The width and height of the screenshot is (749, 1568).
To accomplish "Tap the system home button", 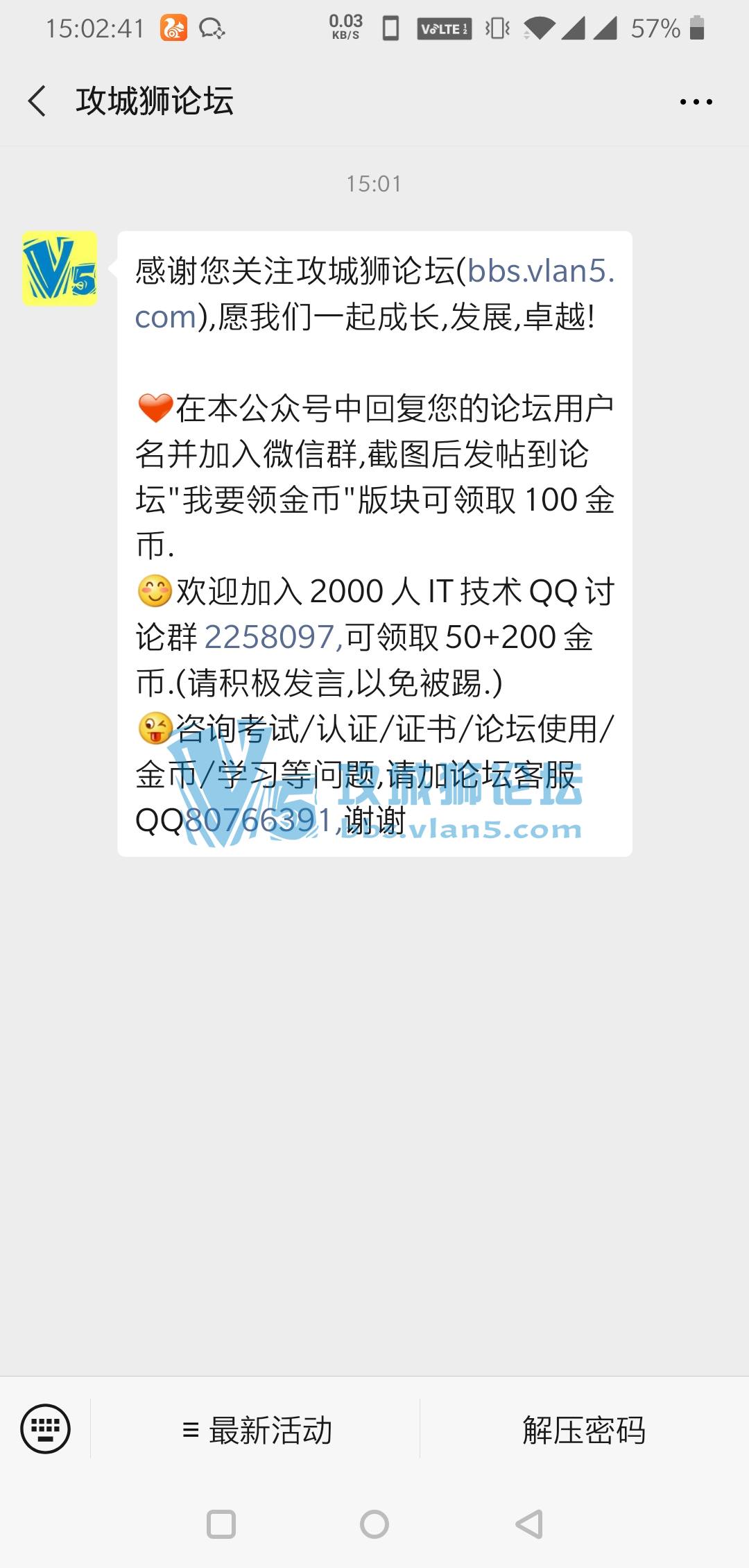I will pos(374,1524).
